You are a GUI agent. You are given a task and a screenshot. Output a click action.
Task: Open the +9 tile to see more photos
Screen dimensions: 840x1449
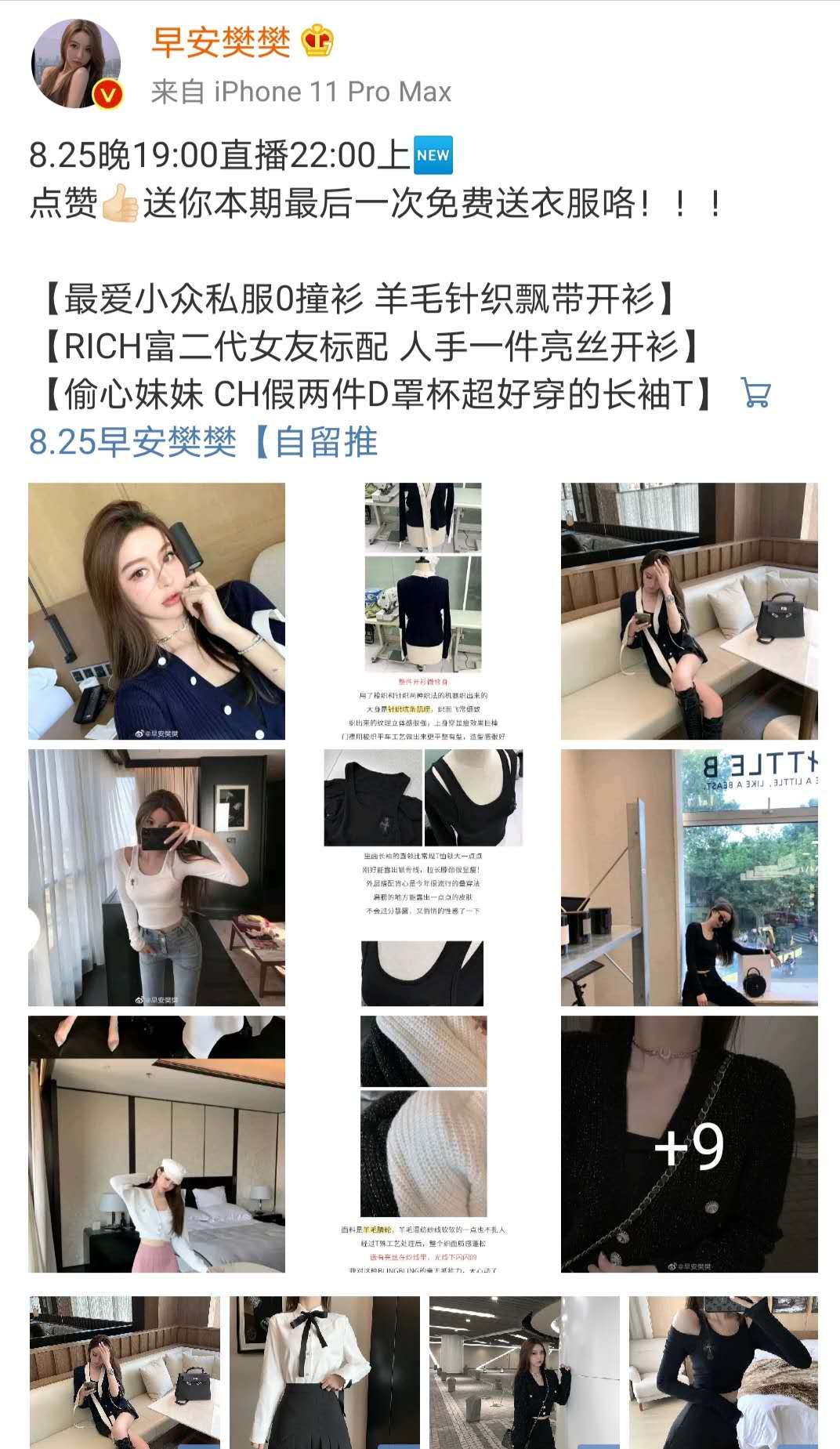tap(689, 1144)
